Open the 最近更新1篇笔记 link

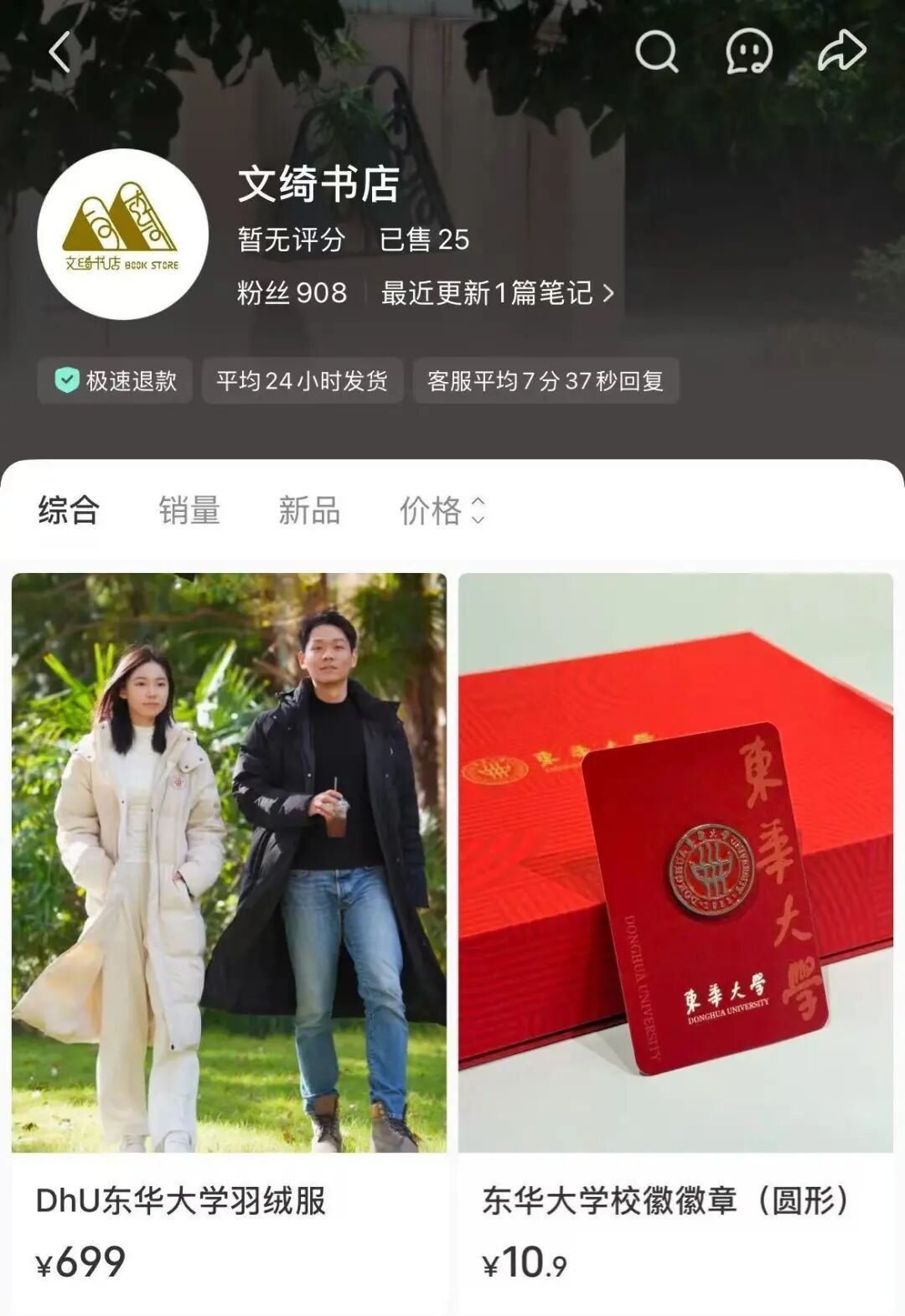(x=498, y=293)
